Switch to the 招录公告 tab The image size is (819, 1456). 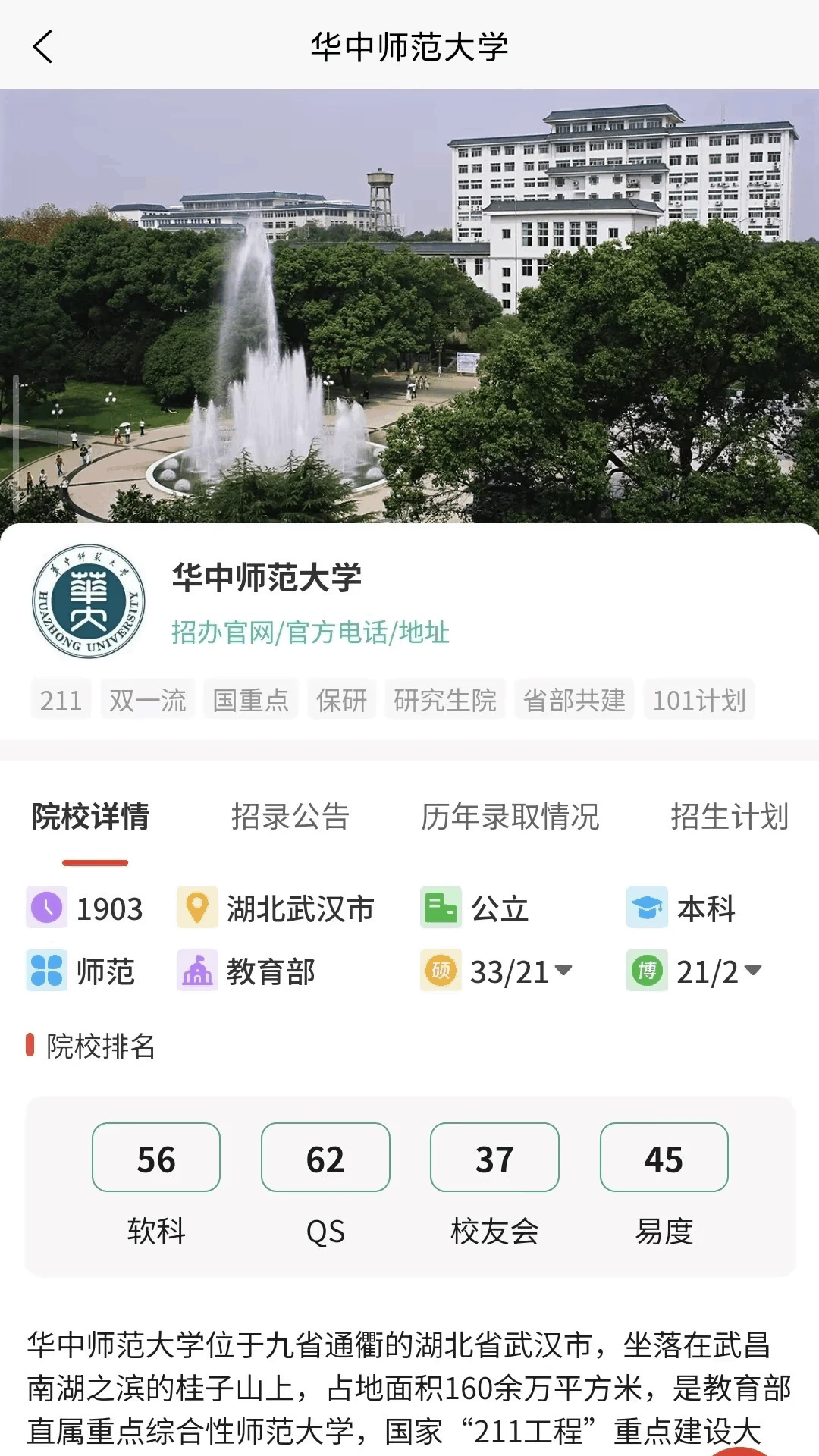(288, 817)
